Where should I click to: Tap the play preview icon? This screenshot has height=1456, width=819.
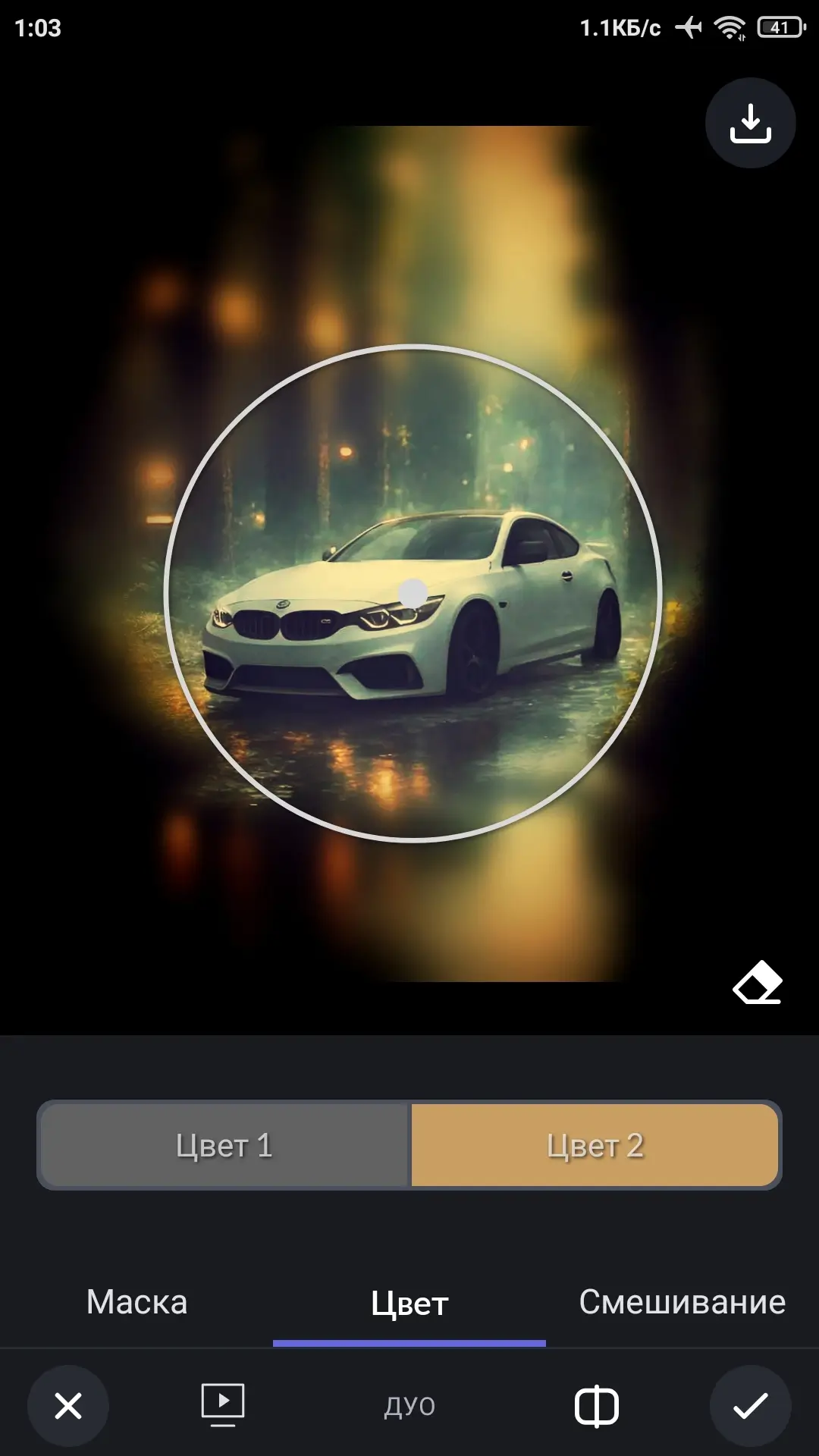(222, 1404)
